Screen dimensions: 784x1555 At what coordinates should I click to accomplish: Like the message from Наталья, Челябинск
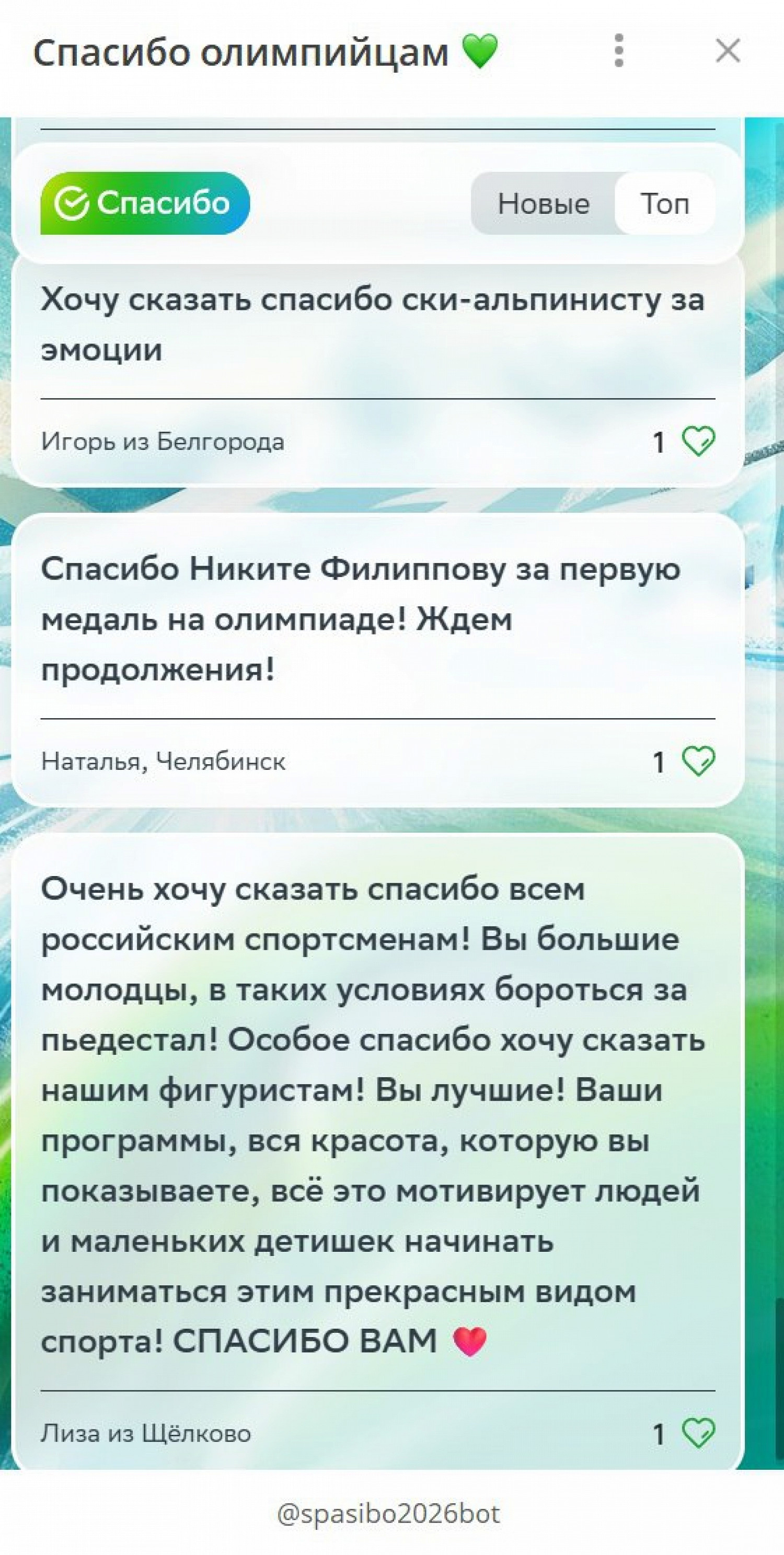(x=698, y=761)
